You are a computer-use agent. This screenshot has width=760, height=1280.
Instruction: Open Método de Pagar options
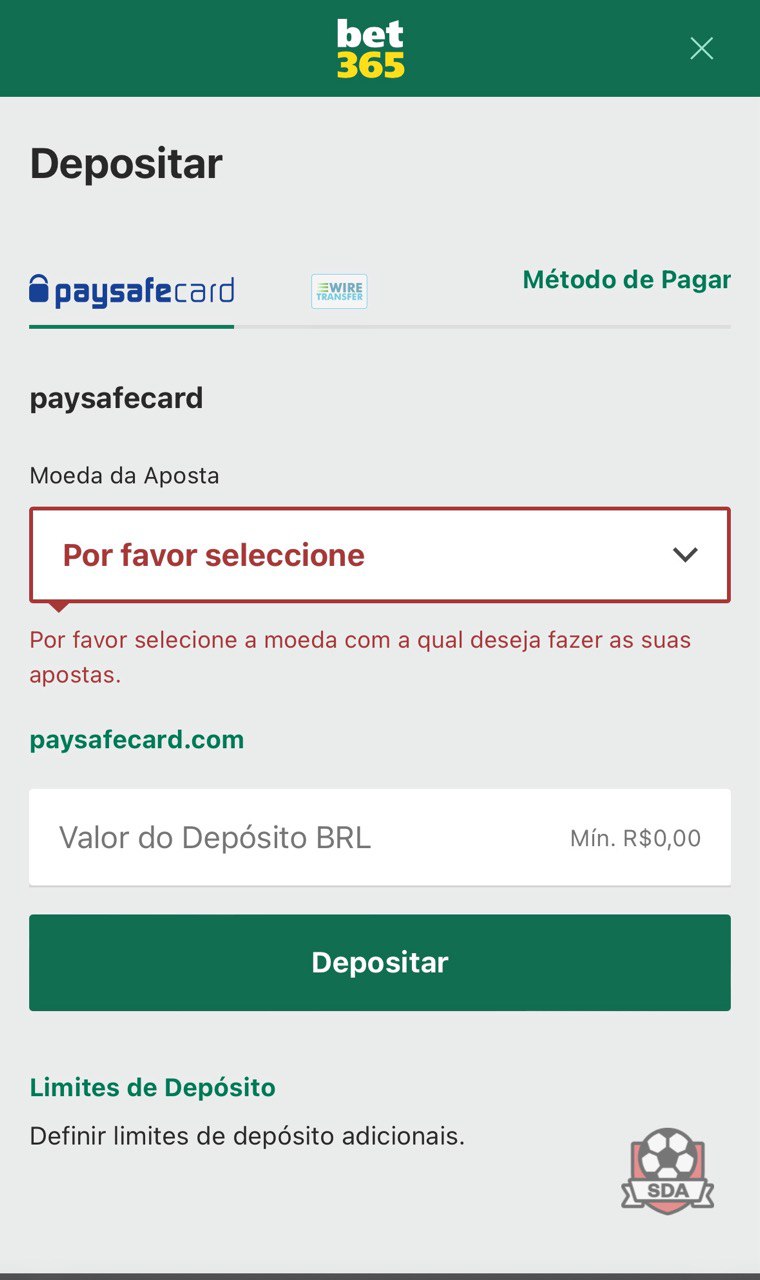[627, 280]
